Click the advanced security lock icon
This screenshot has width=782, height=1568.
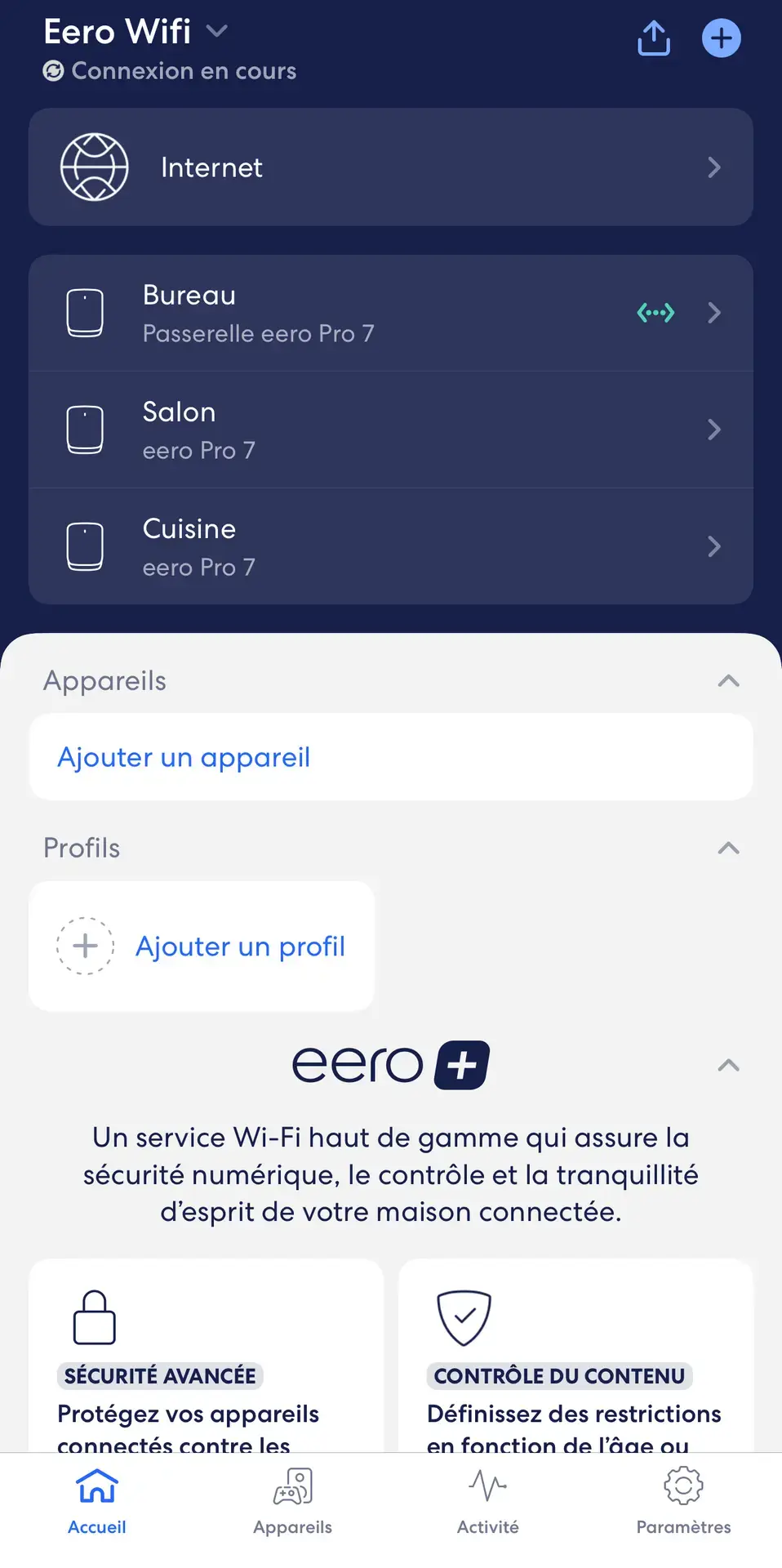(94, 1316)
